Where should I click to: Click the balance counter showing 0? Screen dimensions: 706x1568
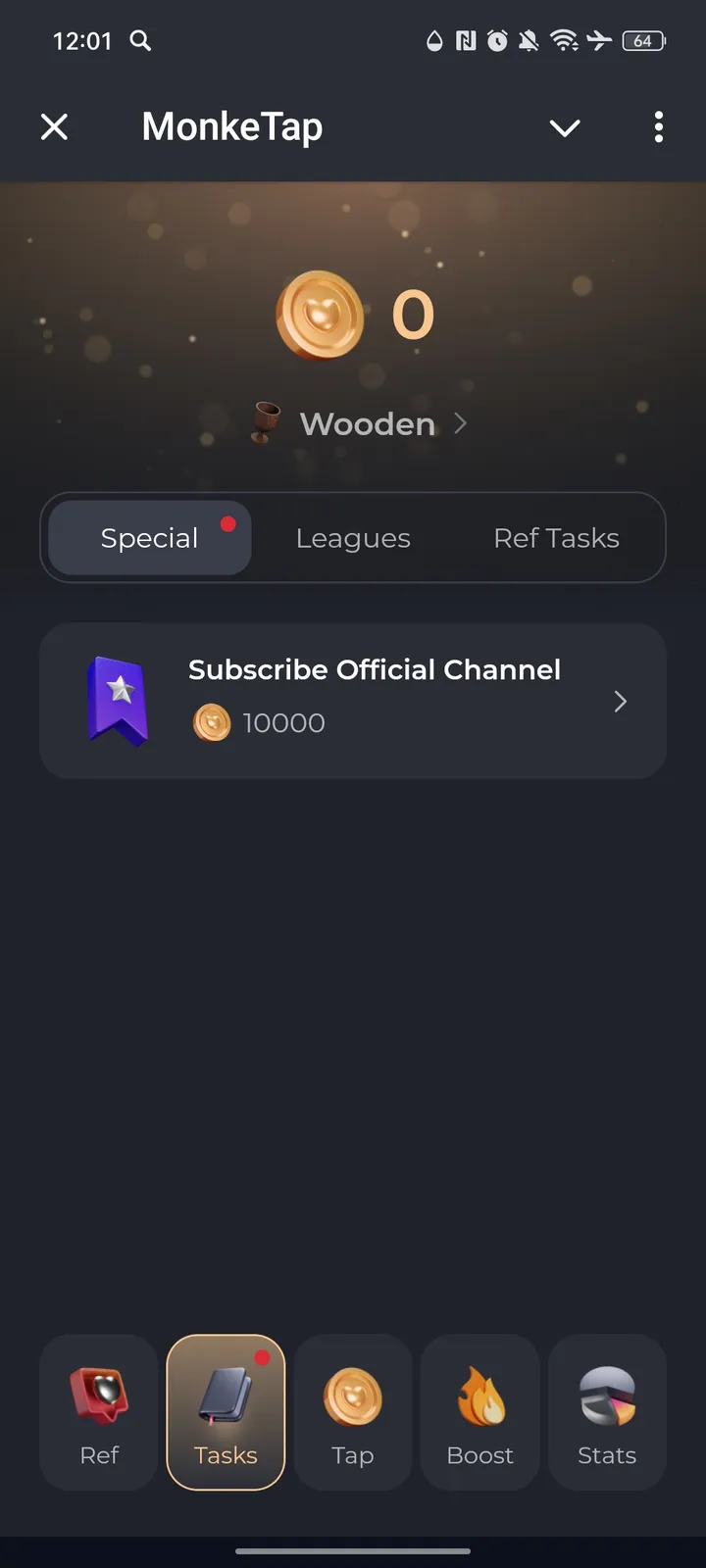(x=413, y=314)
